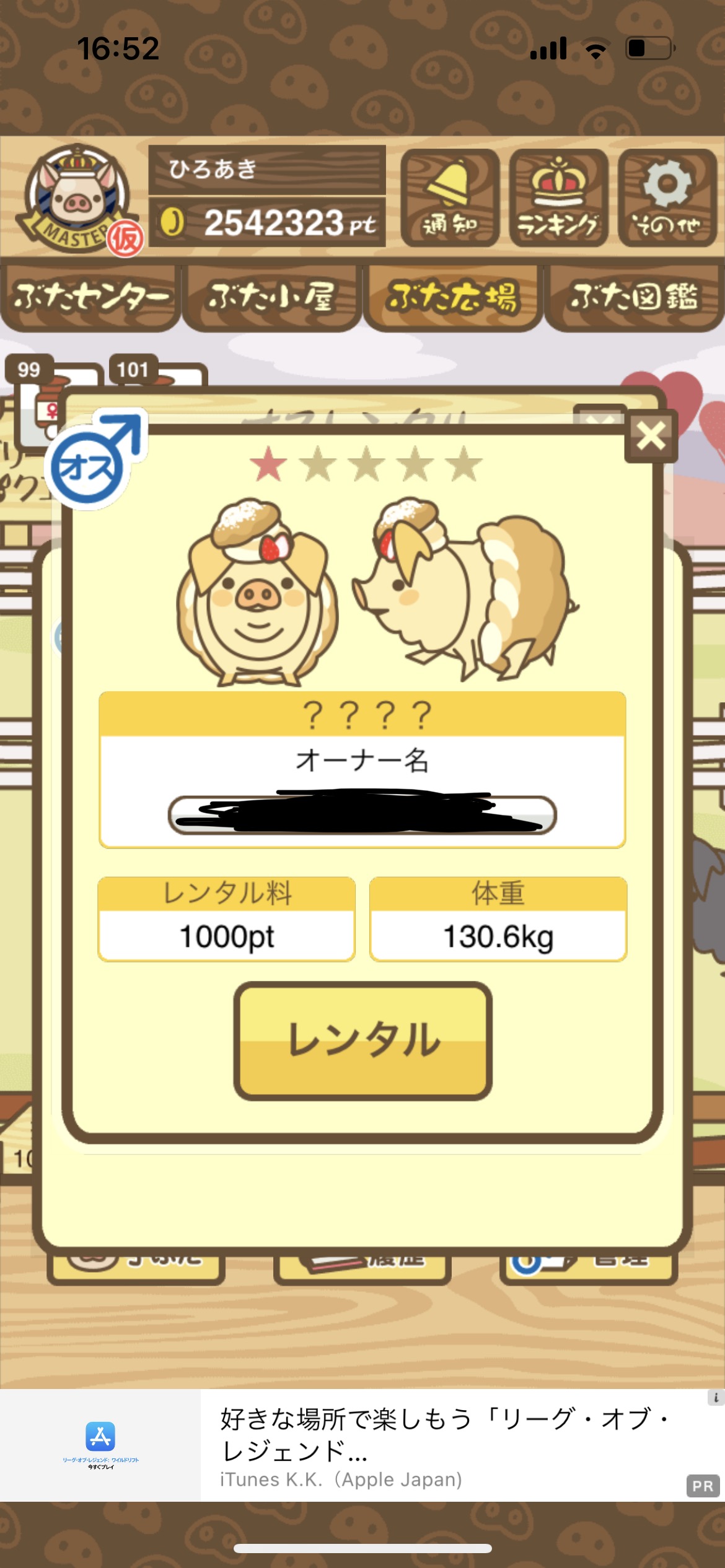Open the MASTER pig profile badge
The width and height of the screenshot is (725, 1568).
coord(77,199)
